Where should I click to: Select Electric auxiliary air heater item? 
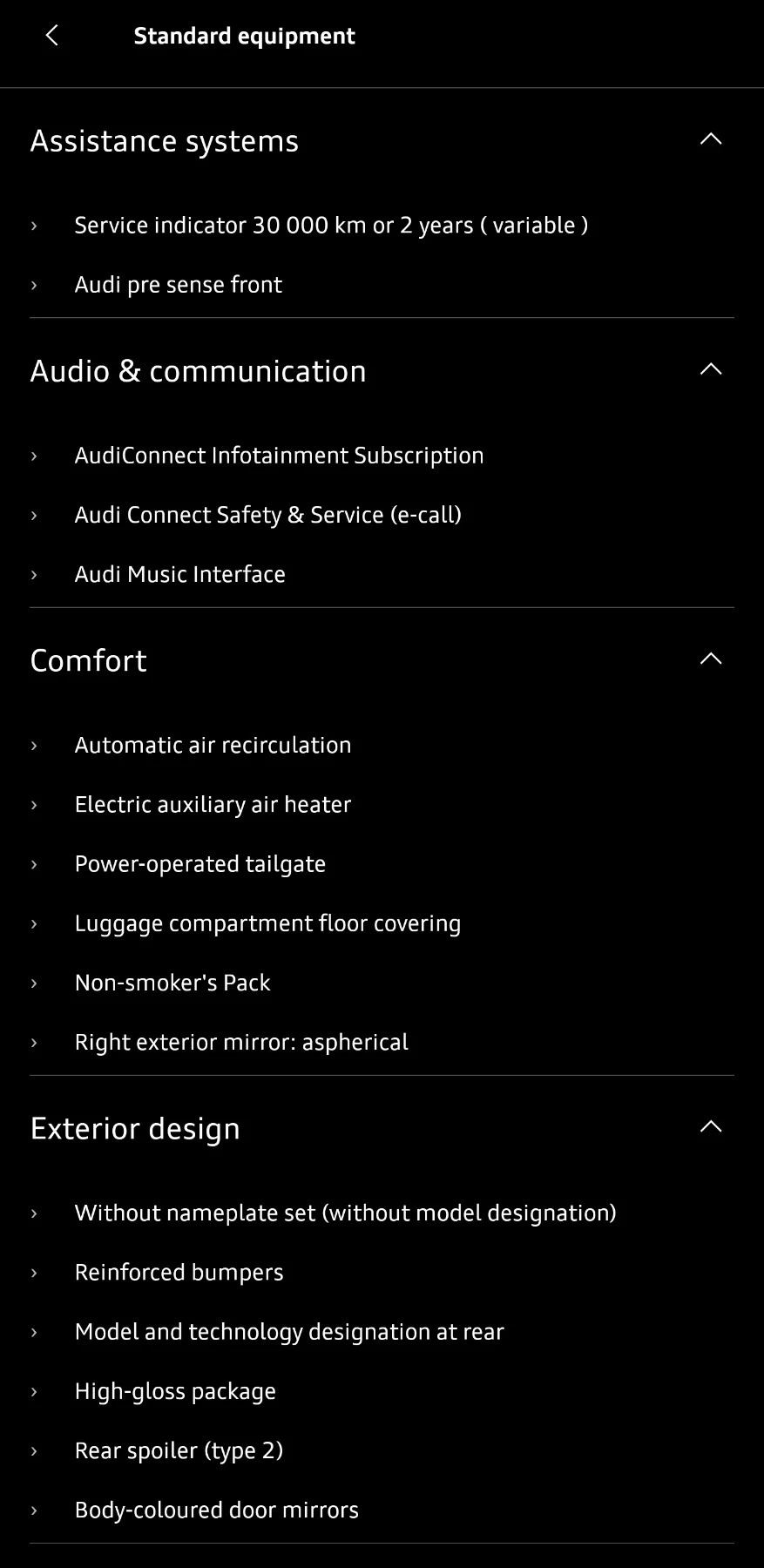pyautogui.click(x=213, y=804)
